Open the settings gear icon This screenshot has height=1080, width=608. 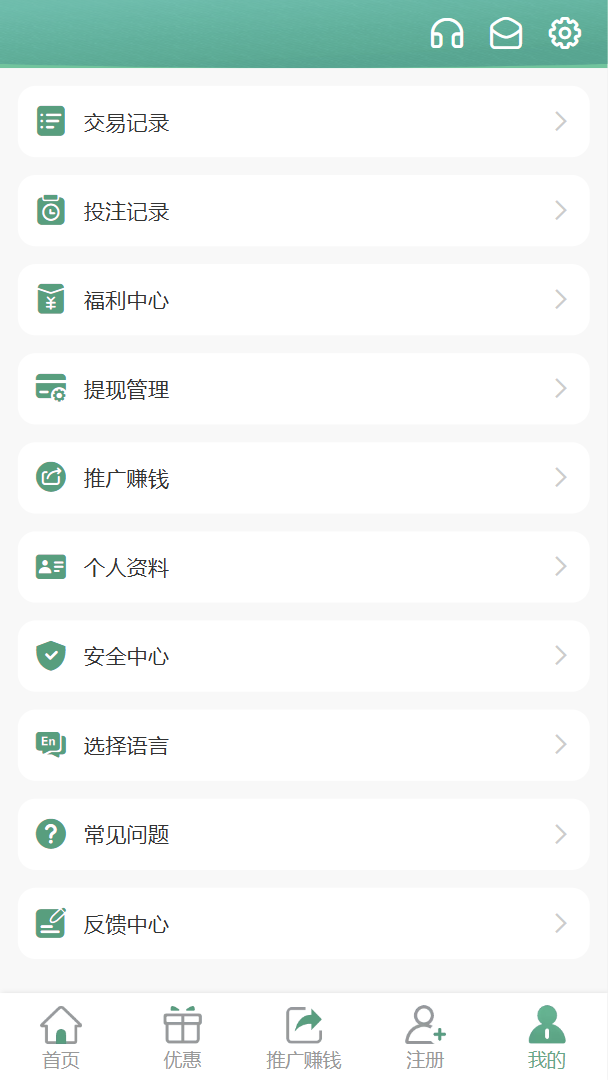(x=565, y=33)
